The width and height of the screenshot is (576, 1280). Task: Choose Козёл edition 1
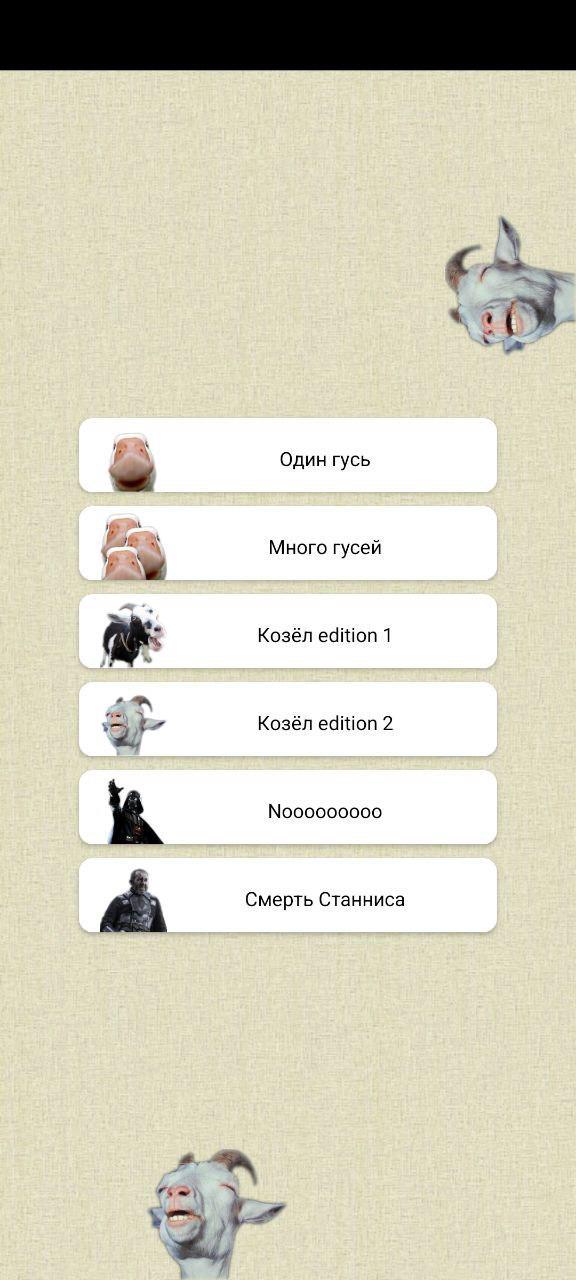point(288,631)
